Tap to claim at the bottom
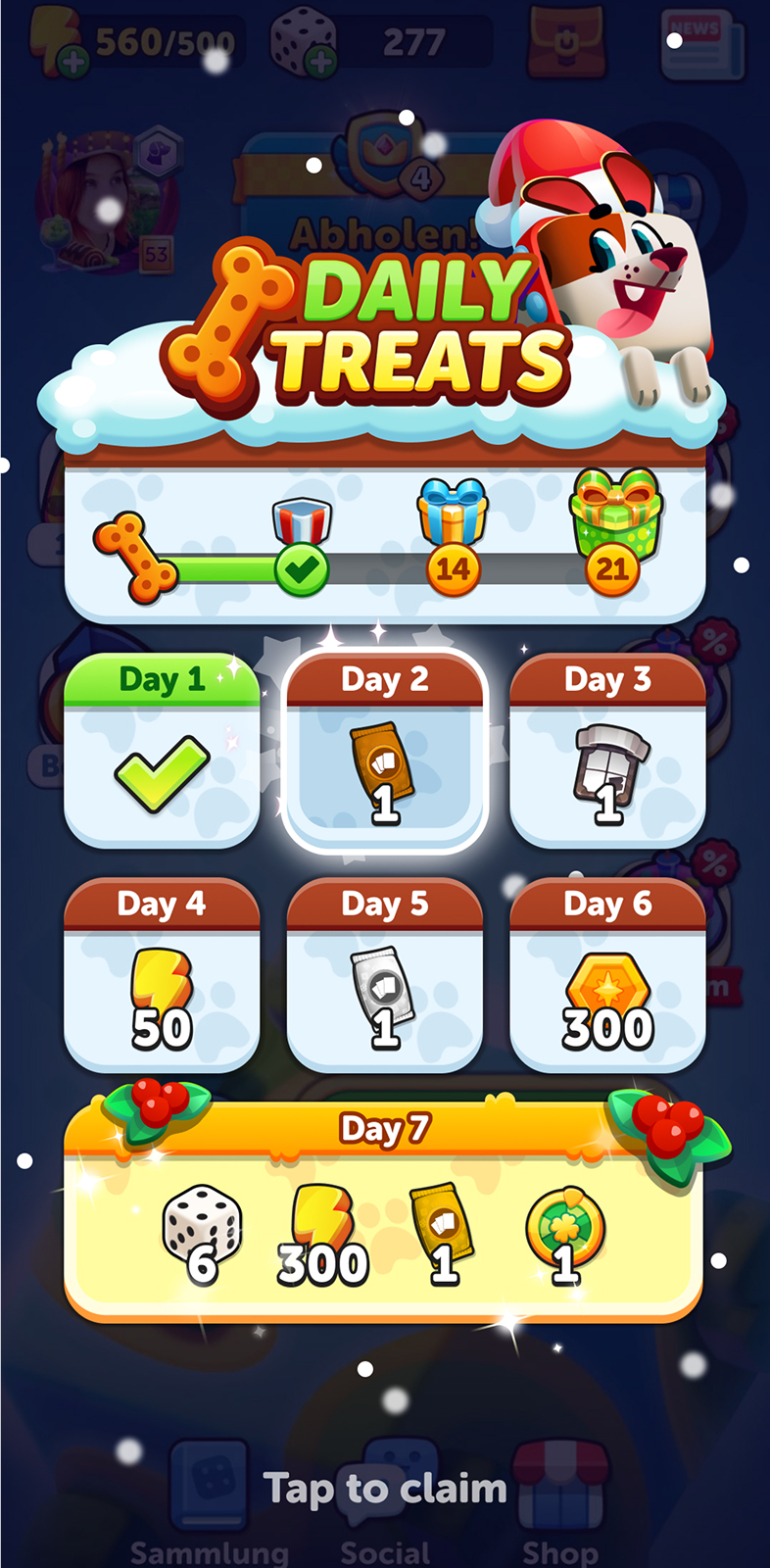This screenshot has height=1568, width=770. pyautogui.click(x=384, y=1489)
